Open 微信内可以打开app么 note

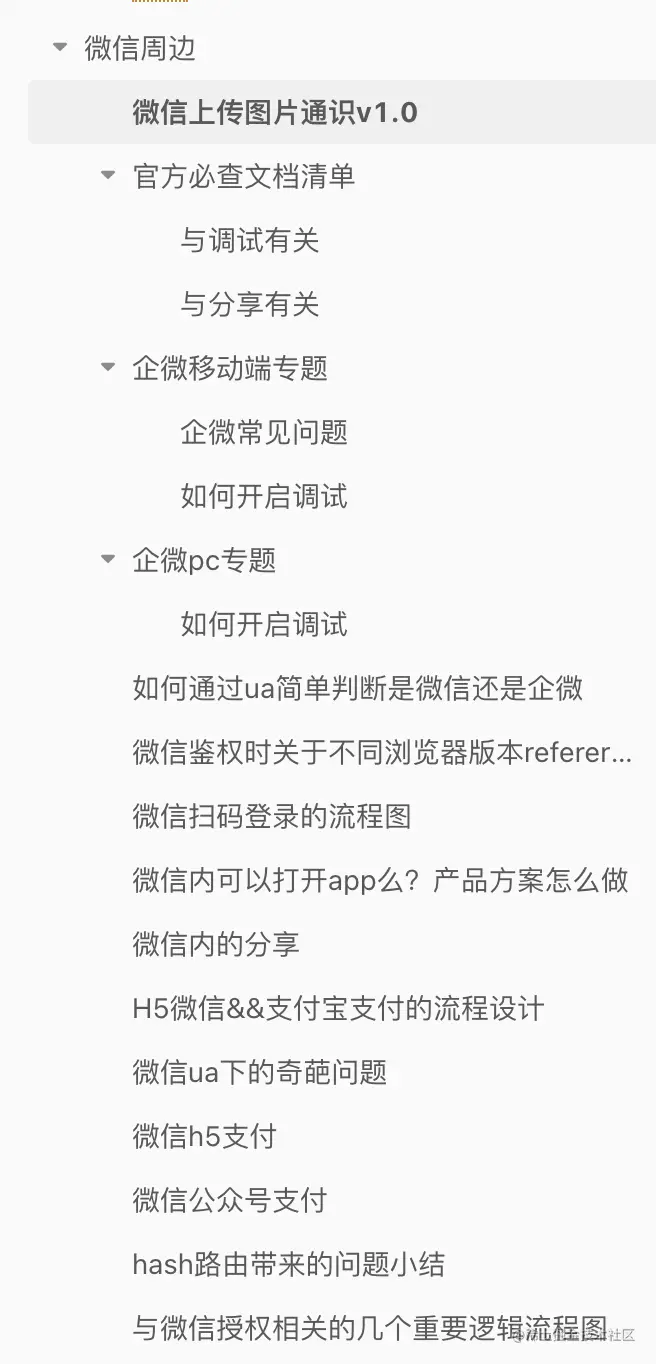pos(379,880)
